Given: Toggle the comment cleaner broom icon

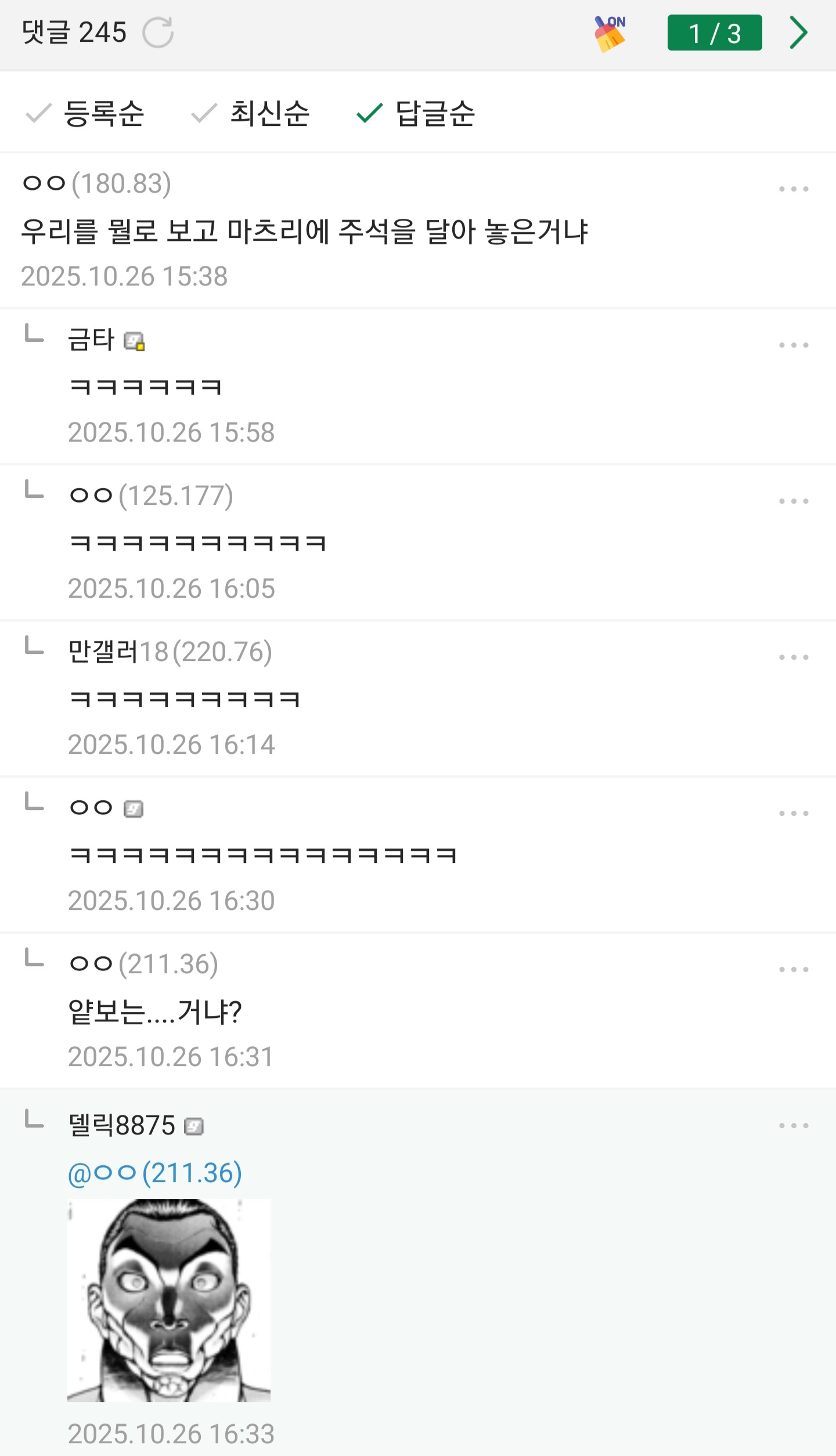Looking at the screenshot, I should pyautogui.click(x=610, y=34).
